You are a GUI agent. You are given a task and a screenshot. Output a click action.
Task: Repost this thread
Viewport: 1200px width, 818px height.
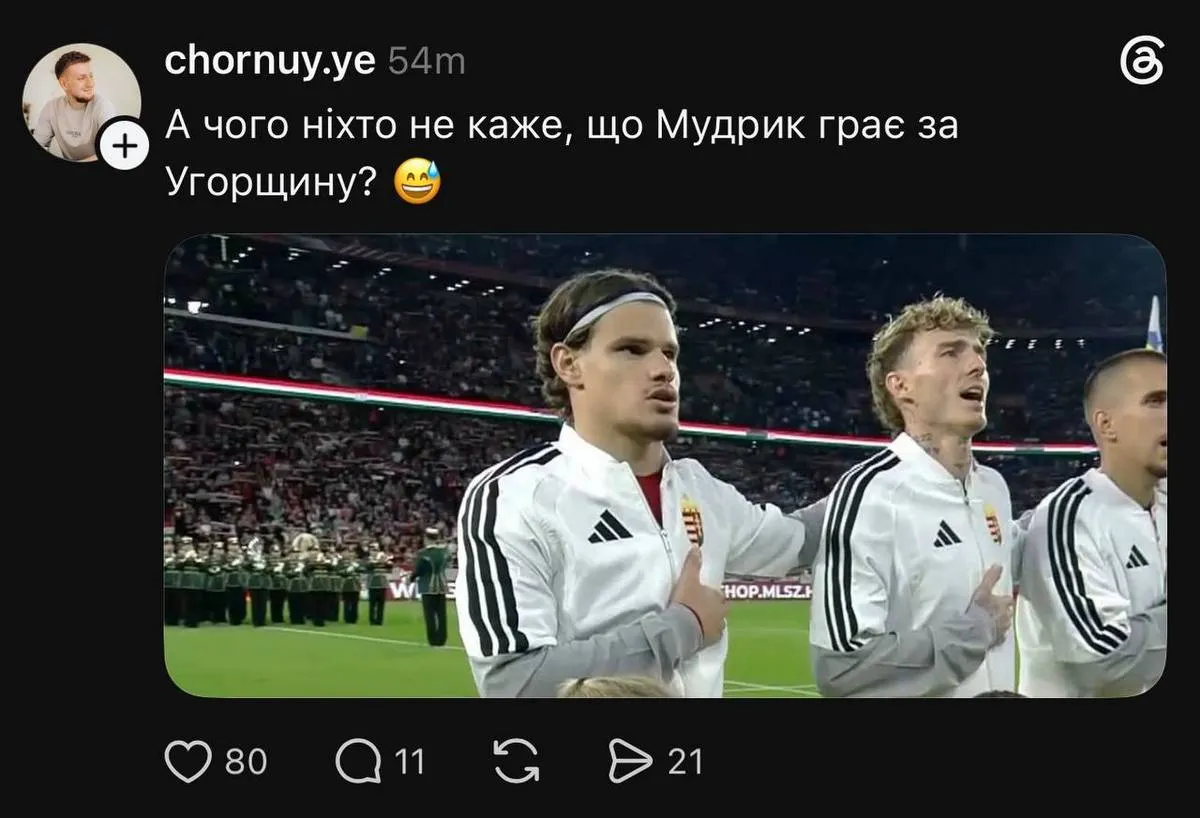(516, 762)
